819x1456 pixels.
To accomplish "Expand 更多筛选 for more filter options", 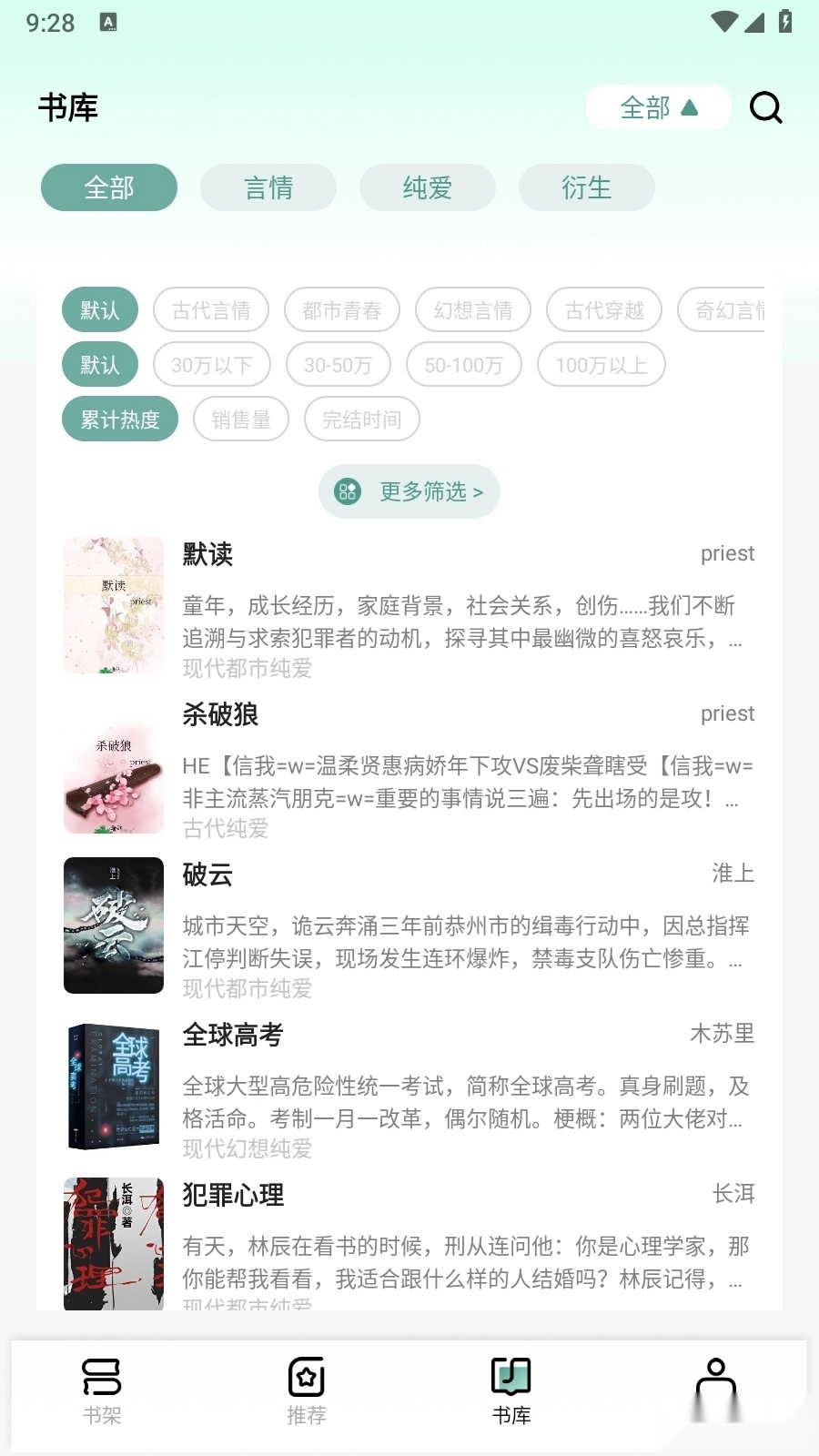I will point(428,491).
